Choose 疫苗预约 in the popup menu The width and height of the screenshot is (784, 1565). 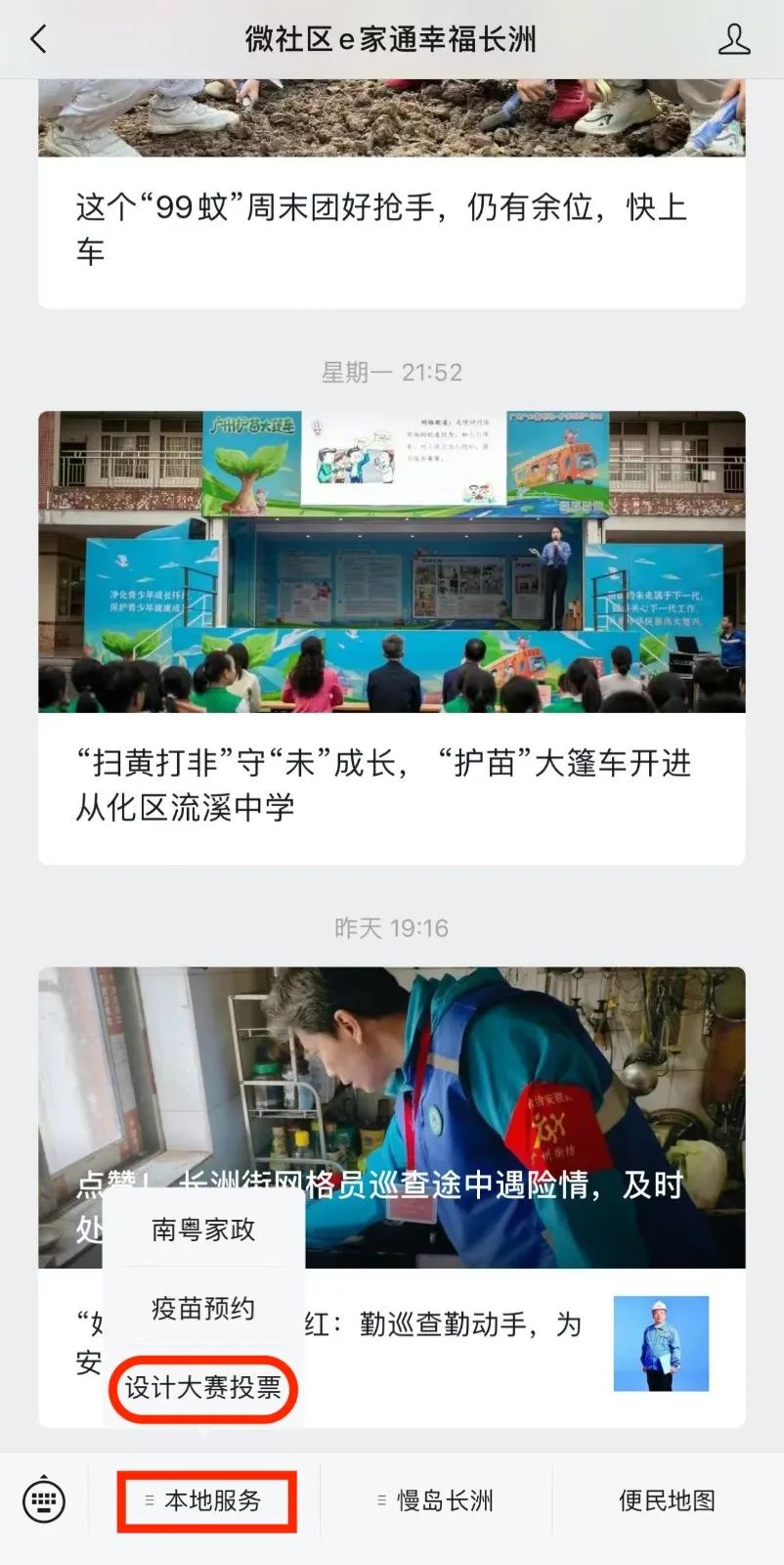(203, 1309)
